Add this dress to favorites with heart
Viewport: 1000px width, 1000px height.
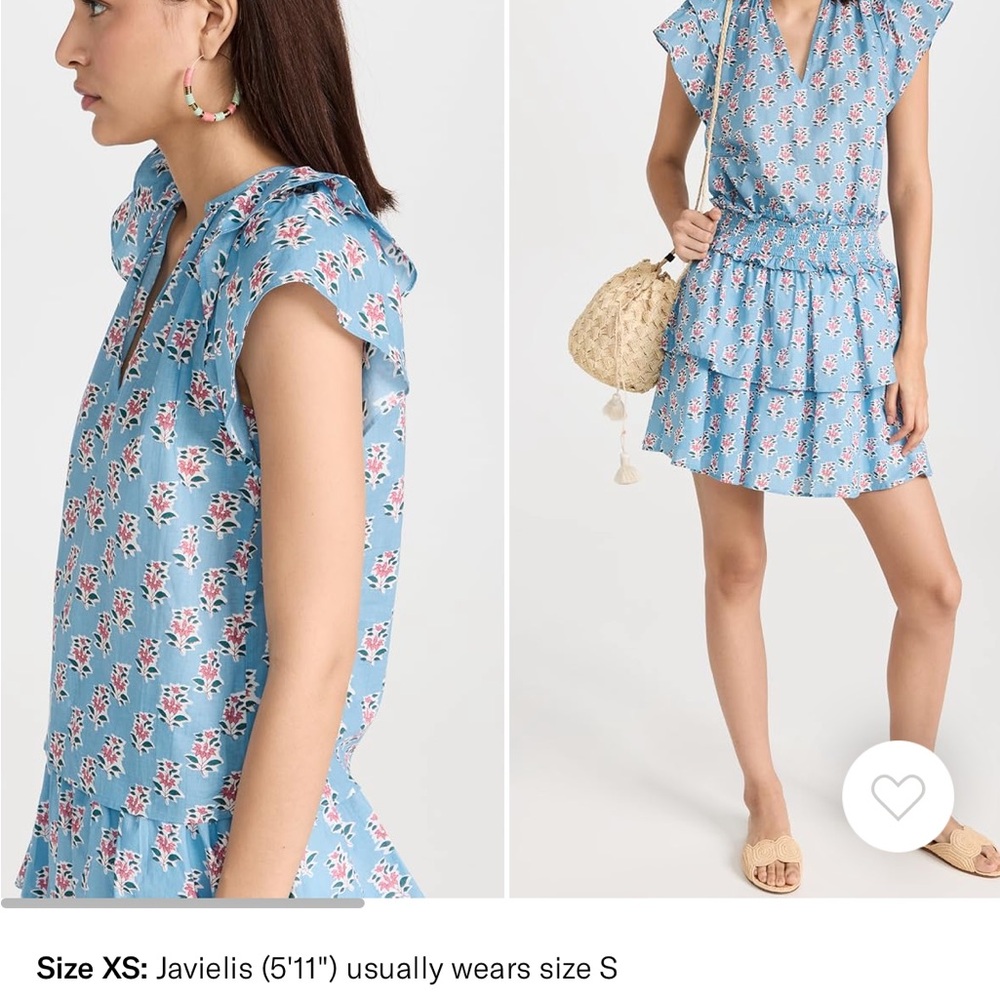(x=897, y=796)
